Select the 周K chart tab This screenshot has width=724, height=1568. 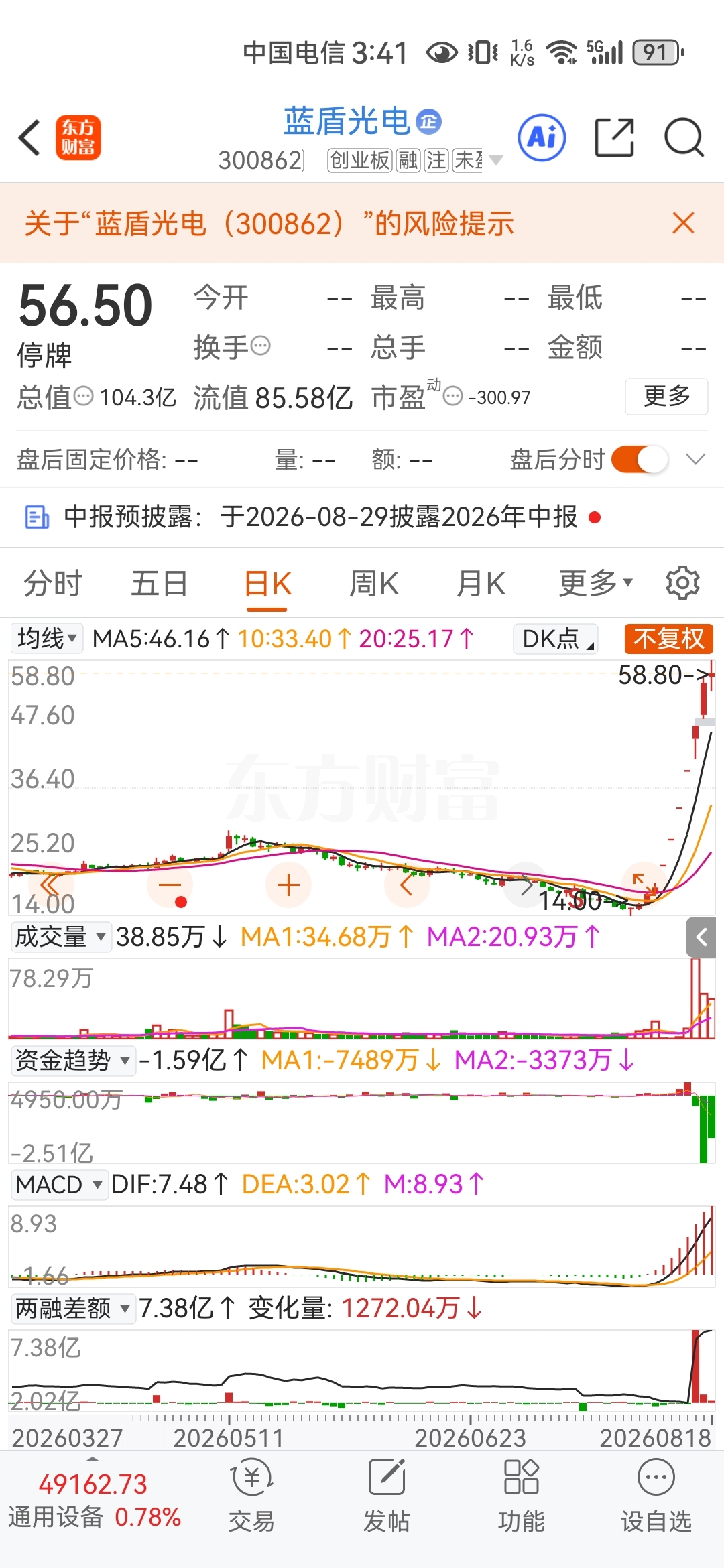[x=374, y=583]
